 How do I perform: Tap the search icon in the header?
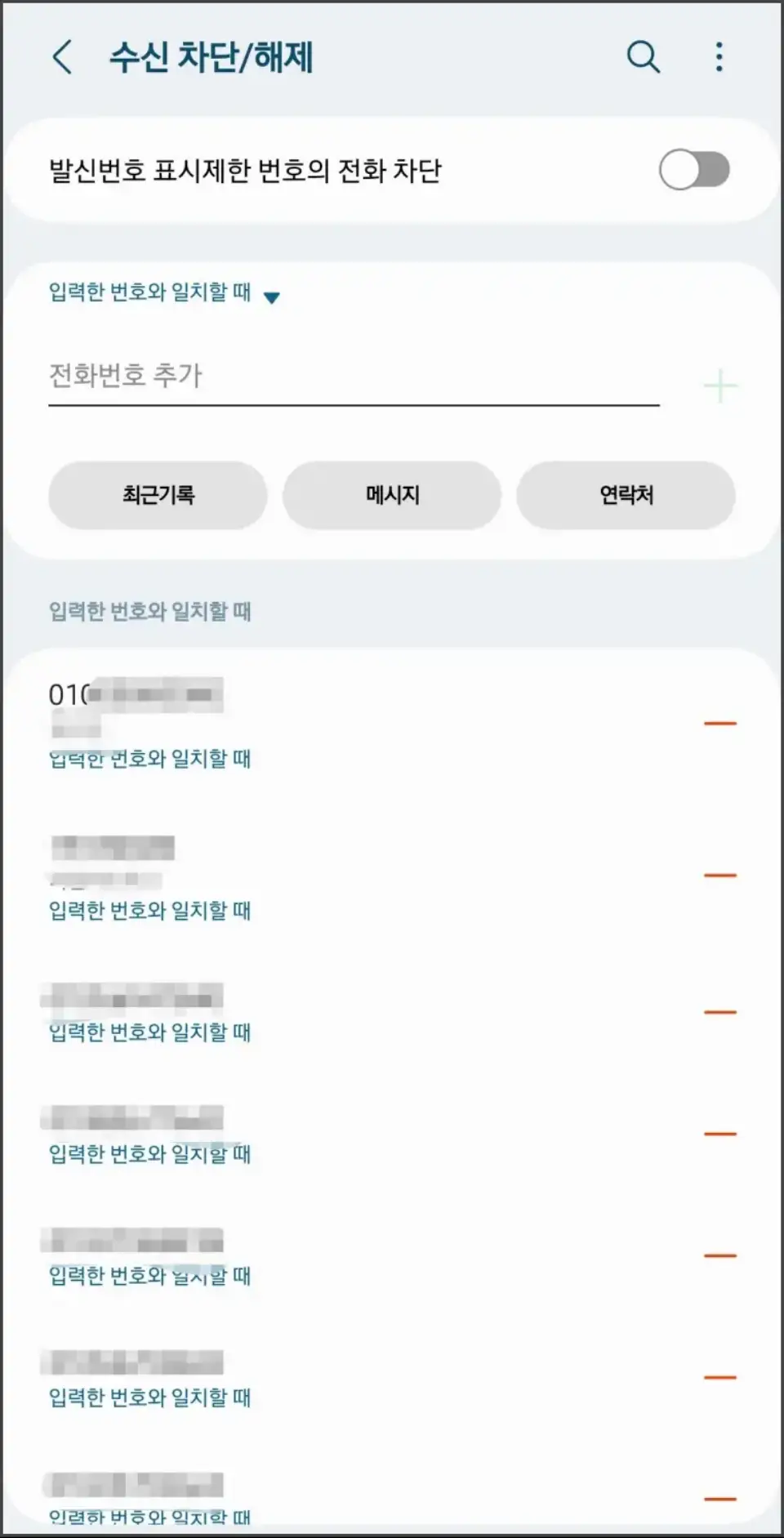click(643, 57)
